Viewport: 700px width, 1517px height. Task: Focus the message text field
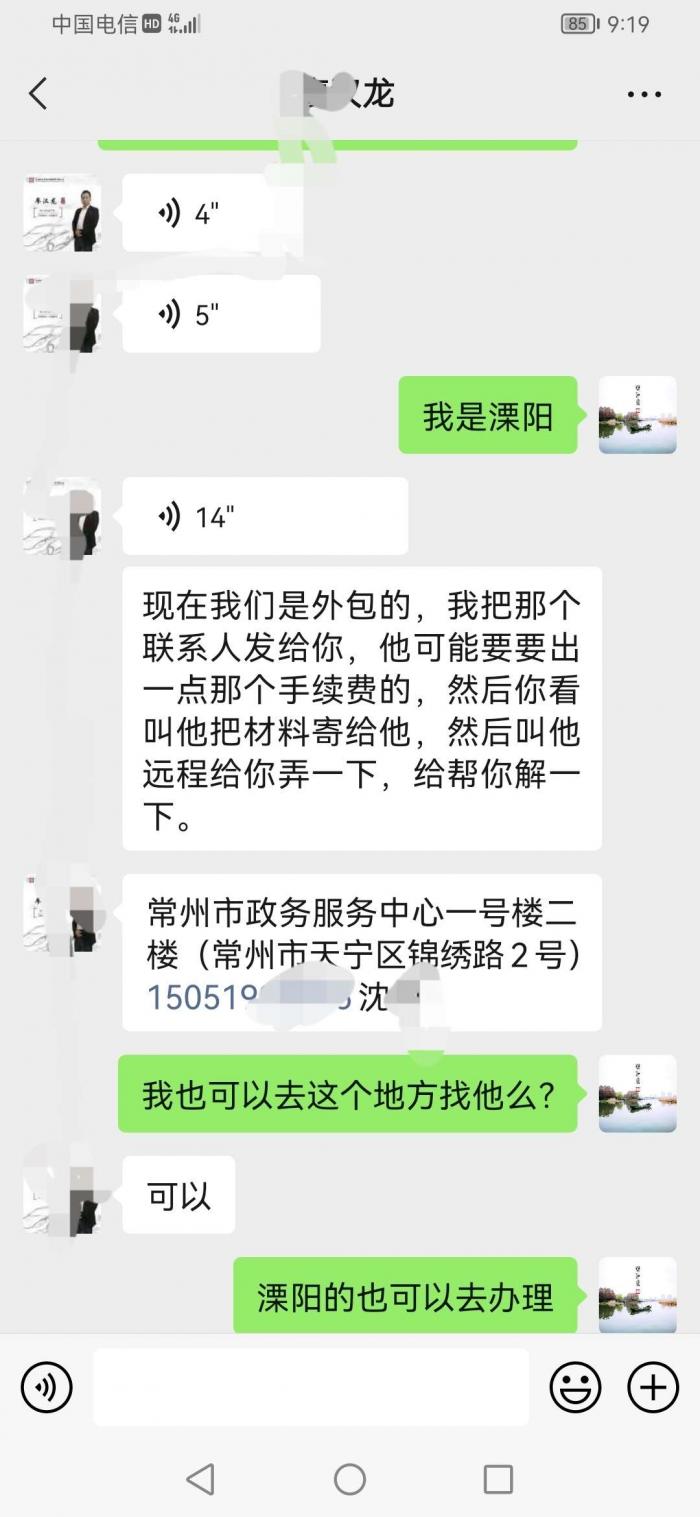pos(311,1387)
